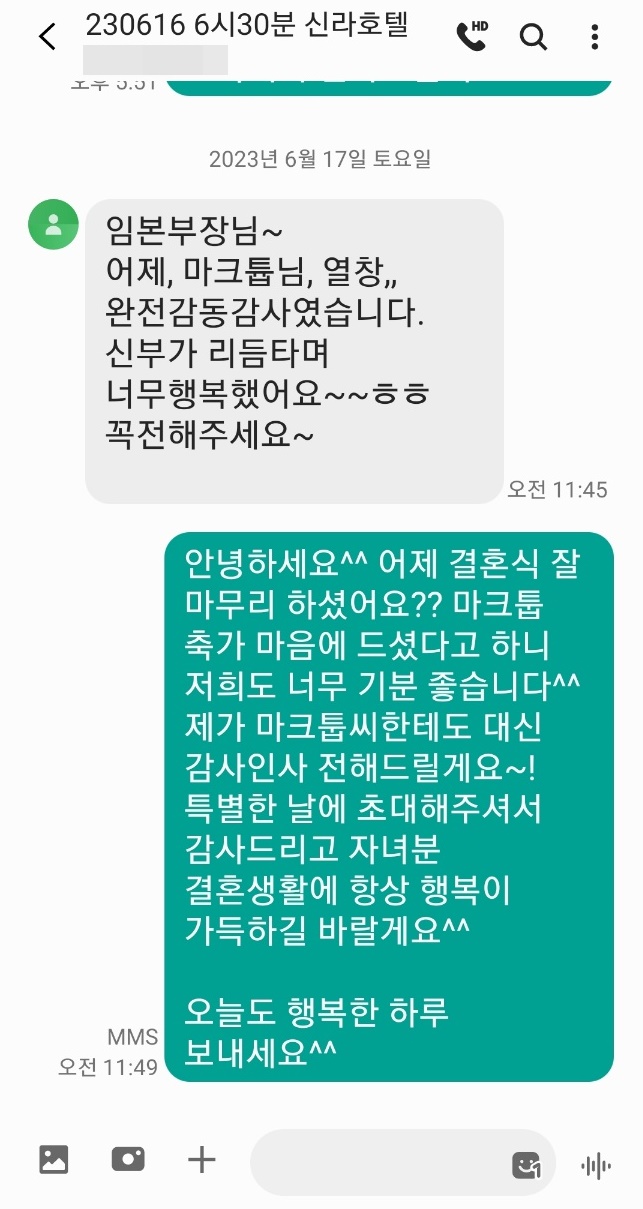Start an HD voice call
The width and height of the screenshot is (643, 1209).
tap(471, 37)
